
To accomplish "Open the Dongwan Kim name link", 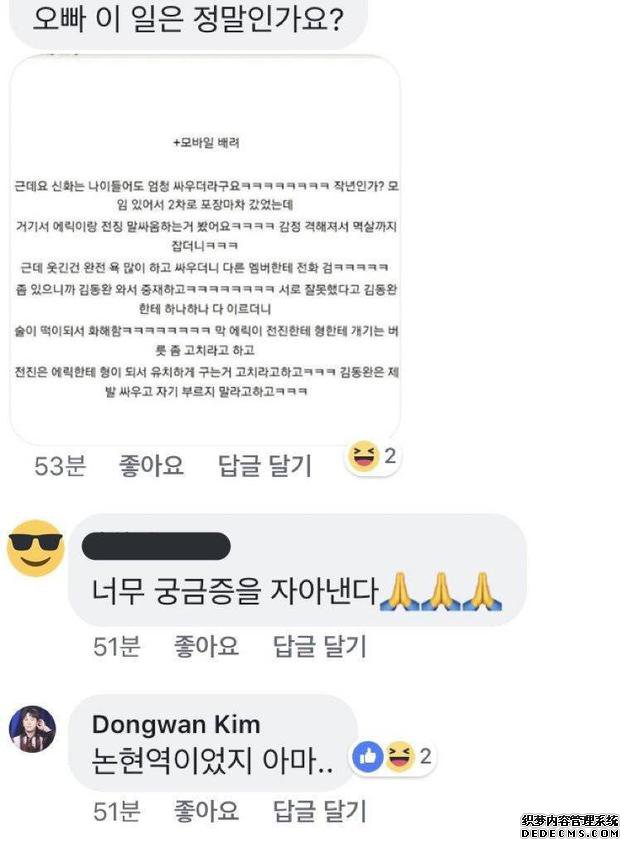I will [175, 724].
